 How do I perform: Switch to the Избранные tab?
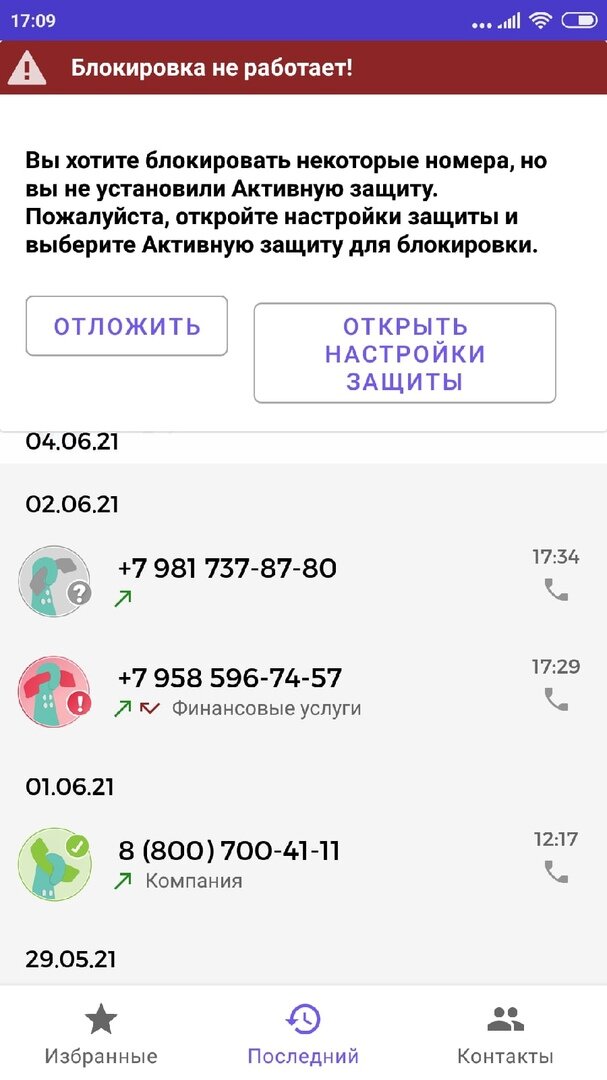[101, 1035]
